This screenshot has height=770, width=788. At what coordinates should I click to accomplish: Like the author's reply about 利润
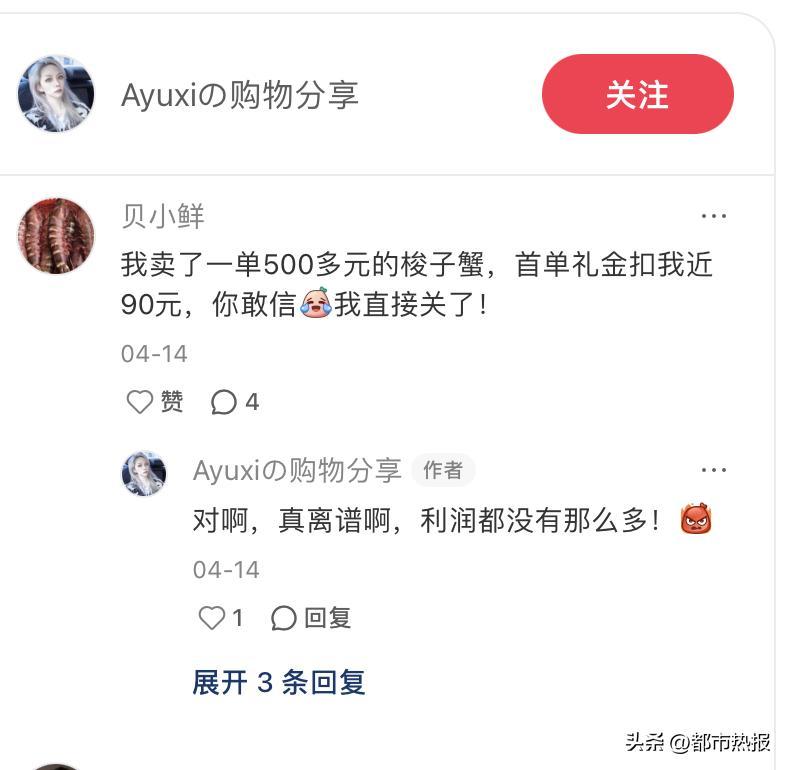click(221, 618)
